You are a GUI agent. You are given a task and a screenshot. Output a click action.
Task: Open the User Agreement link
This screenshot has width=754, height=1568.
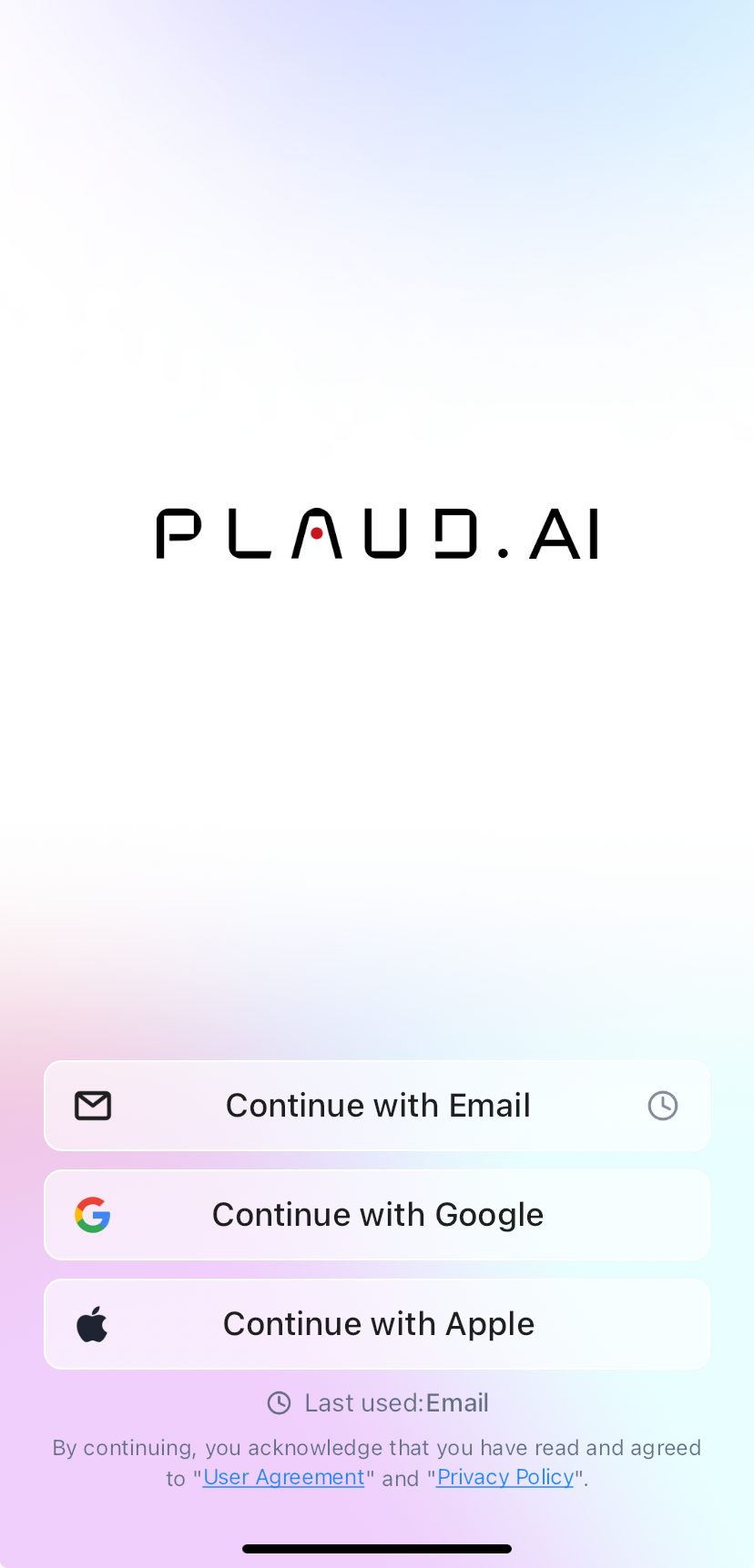(x=283, y=1477)
